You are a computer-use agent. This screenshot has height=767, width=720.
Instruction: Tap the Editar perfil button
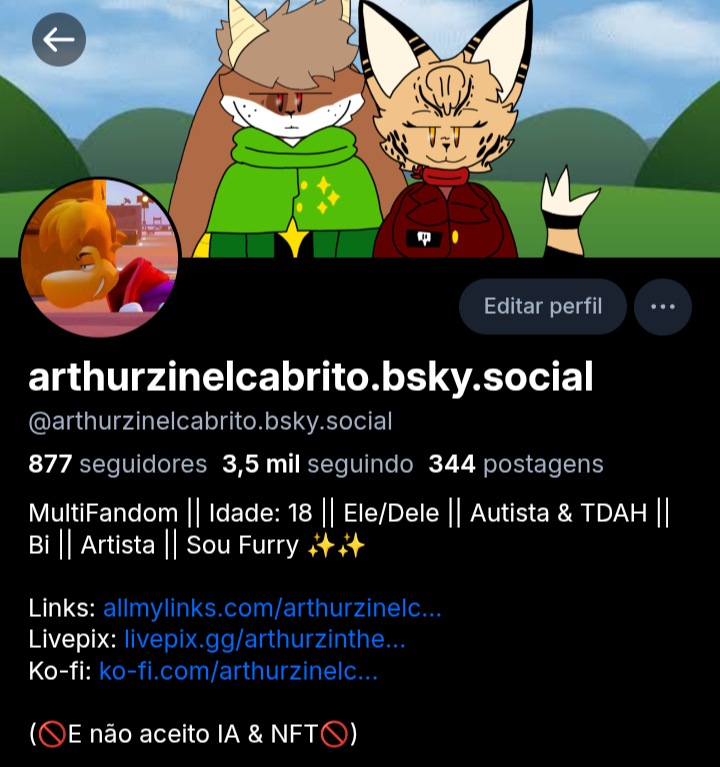coord(543,306)
